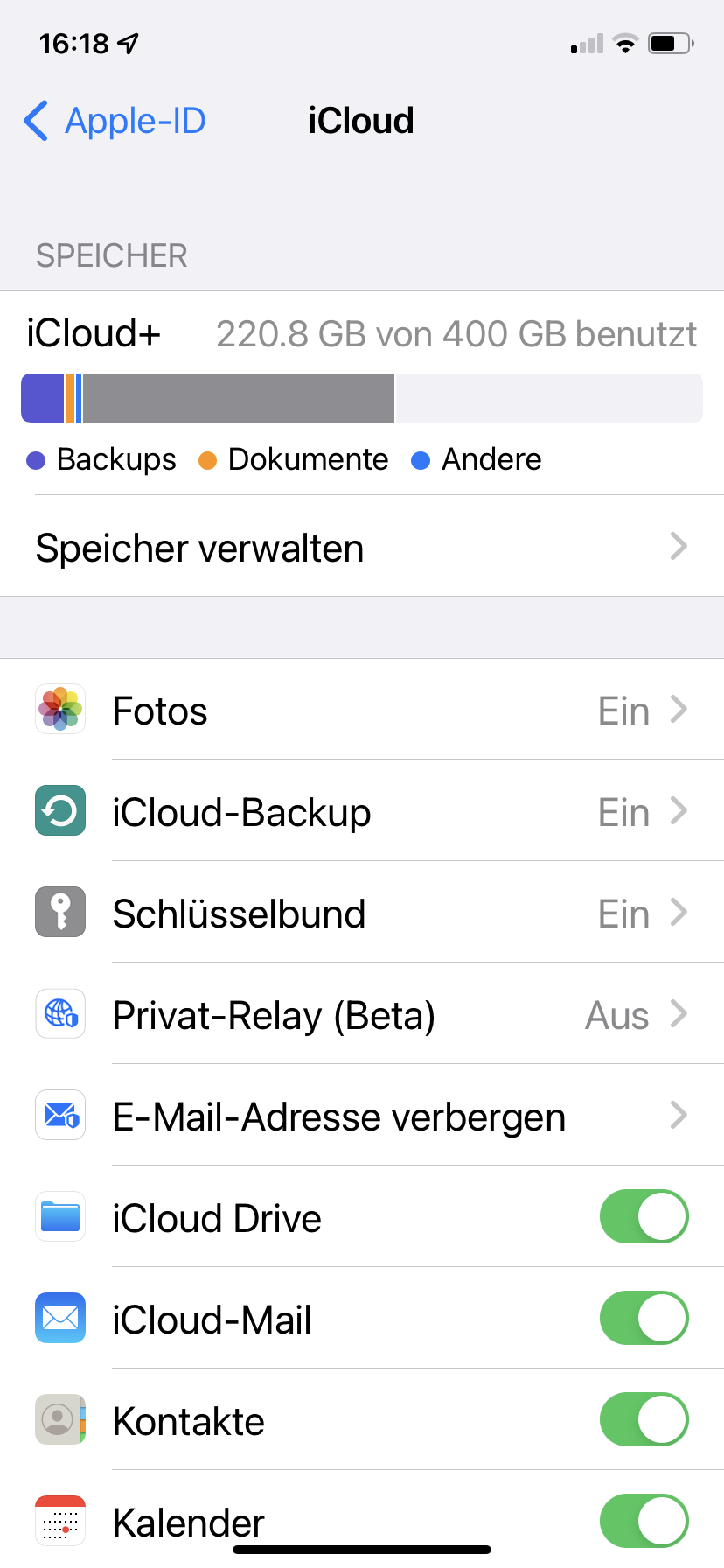Open E-Mail-Adresse verbergen
This screenshot has width=724, height=1568.
[x=362, y=1116]
